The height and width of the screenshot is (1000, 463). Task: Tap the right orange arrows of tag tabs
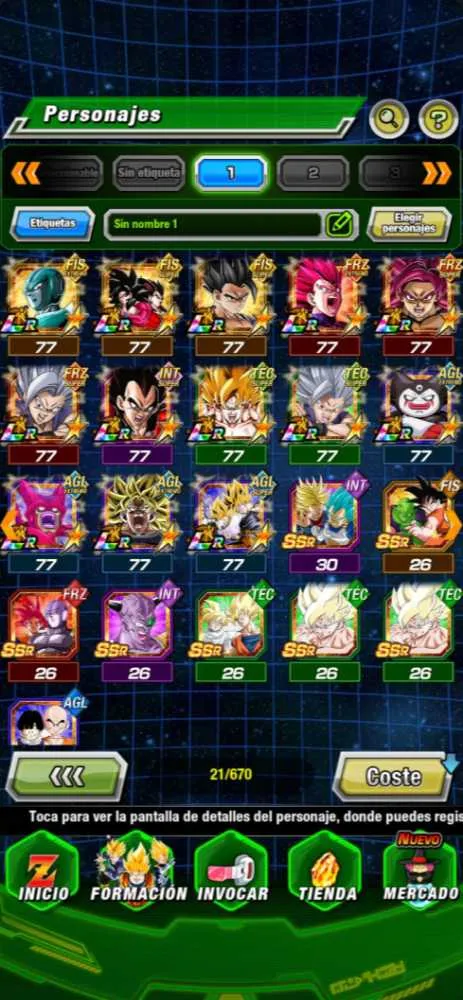[x=437, y=173]
